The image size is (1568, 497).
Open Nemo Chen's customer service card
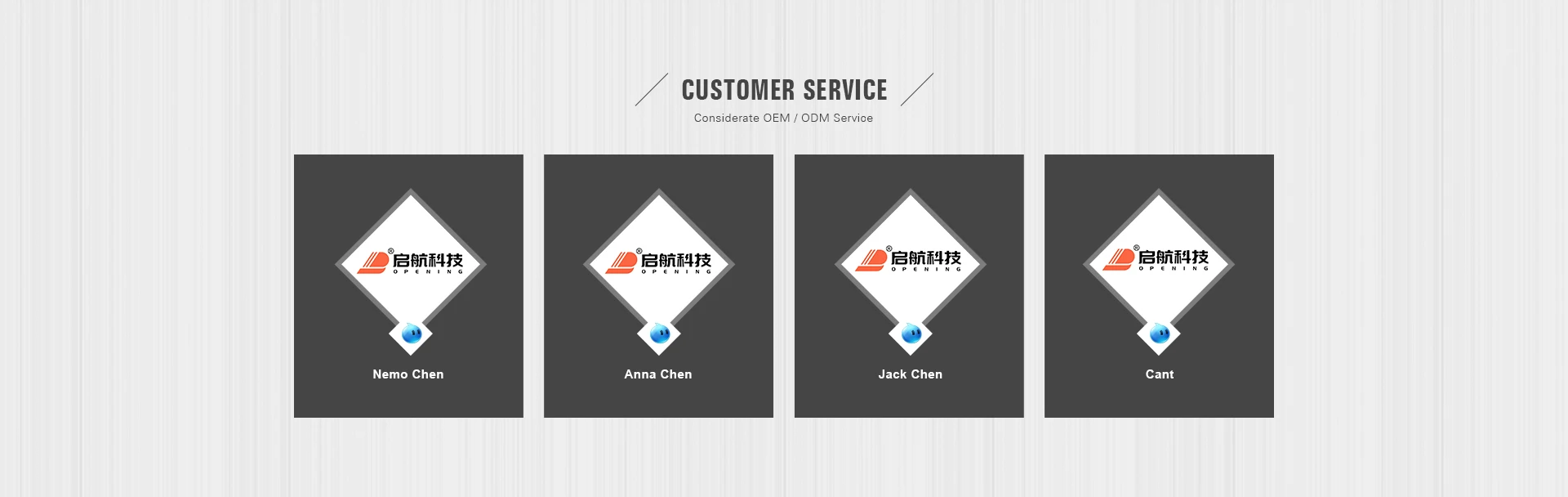(408, 286)
